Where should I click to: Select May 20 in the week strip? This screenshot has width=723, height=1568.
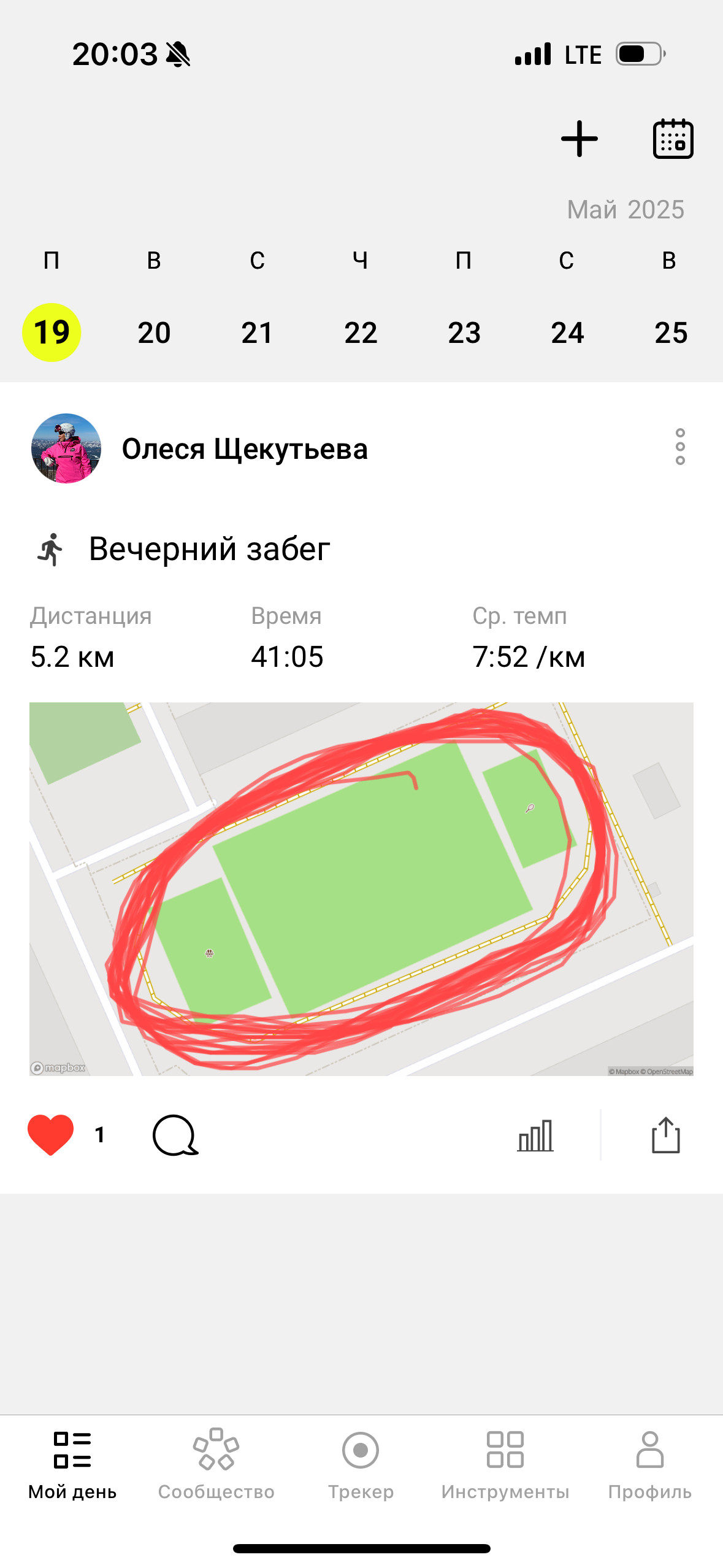154,332
